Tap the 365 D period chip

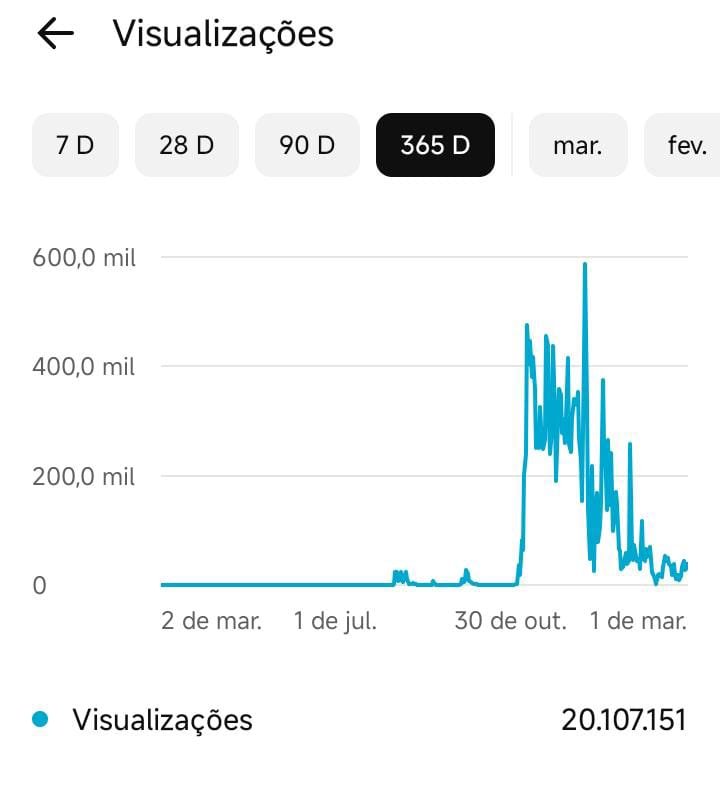[435, 145]
